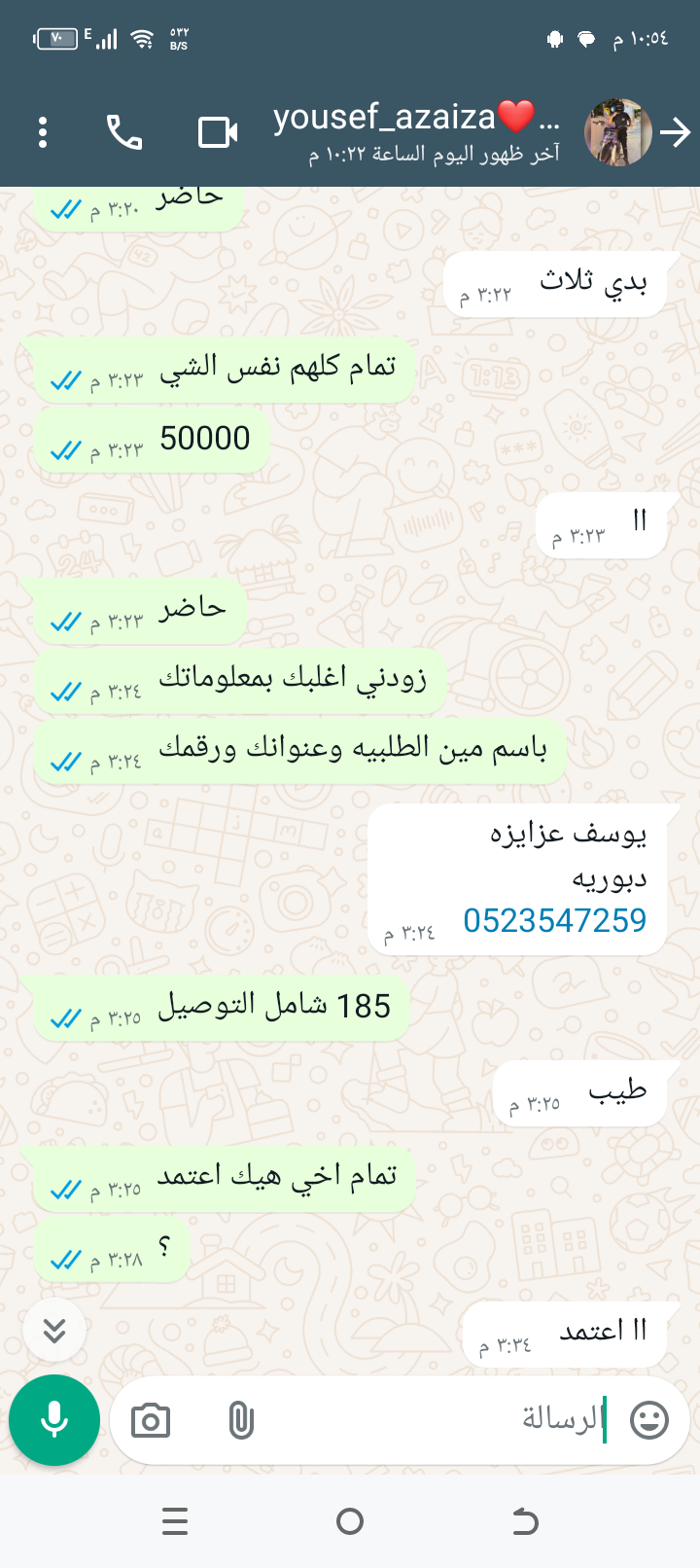Open the three-dot overflow menu

43,132
